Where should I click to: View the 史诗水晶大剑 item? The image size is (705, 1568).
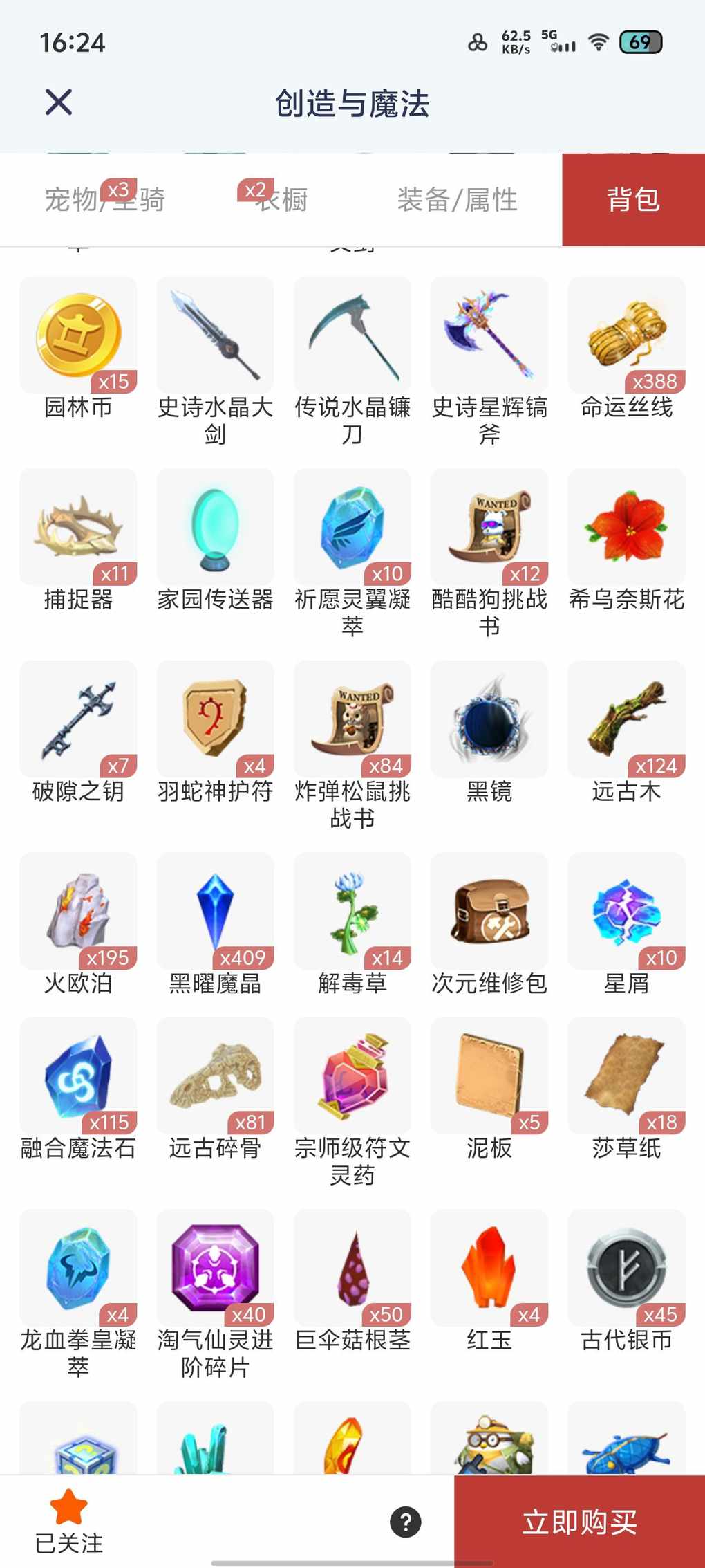click(x=215, y=335)
